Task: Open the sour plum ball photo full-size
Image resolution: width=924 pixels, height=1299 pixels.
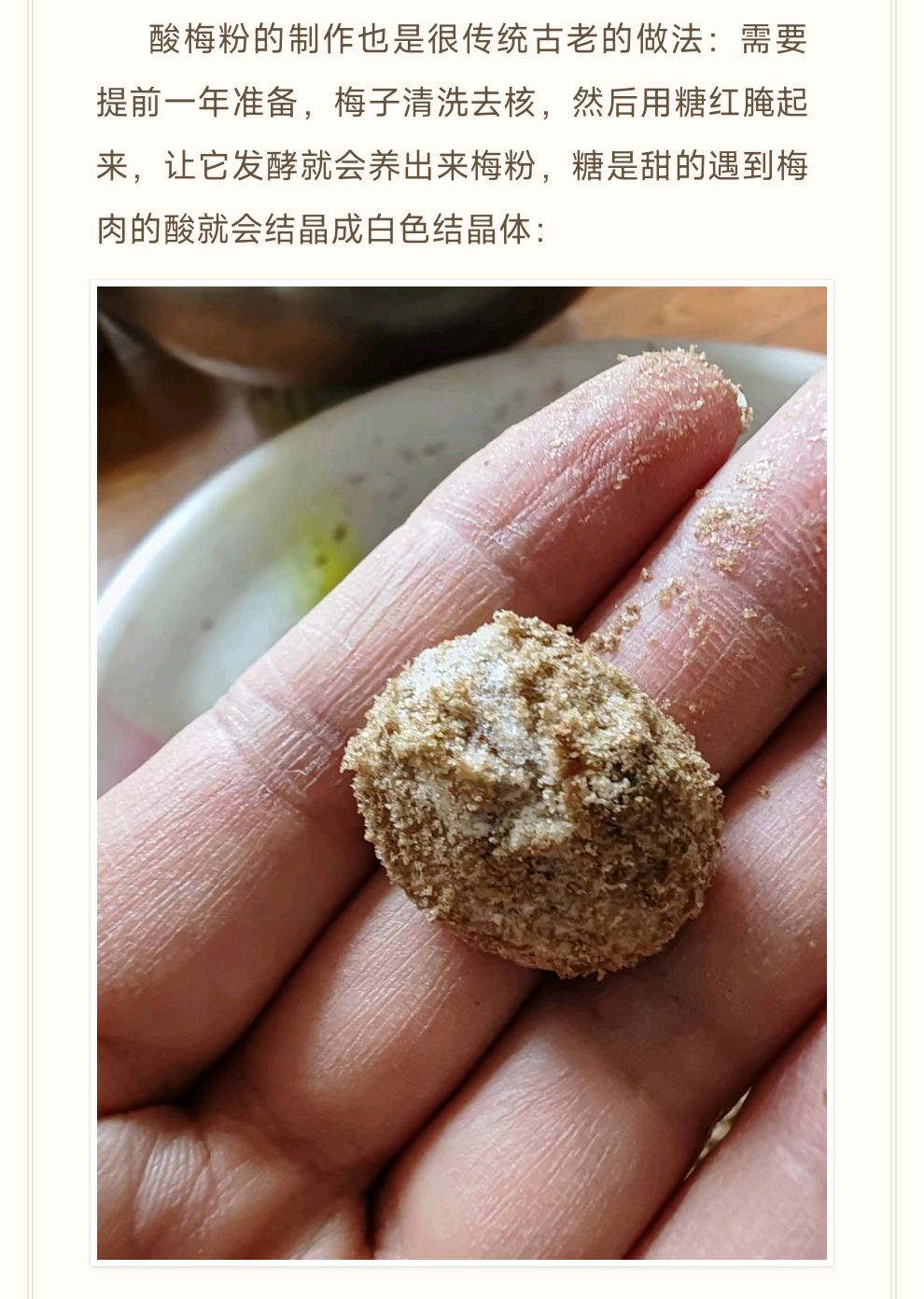Action: pos(462,773)
